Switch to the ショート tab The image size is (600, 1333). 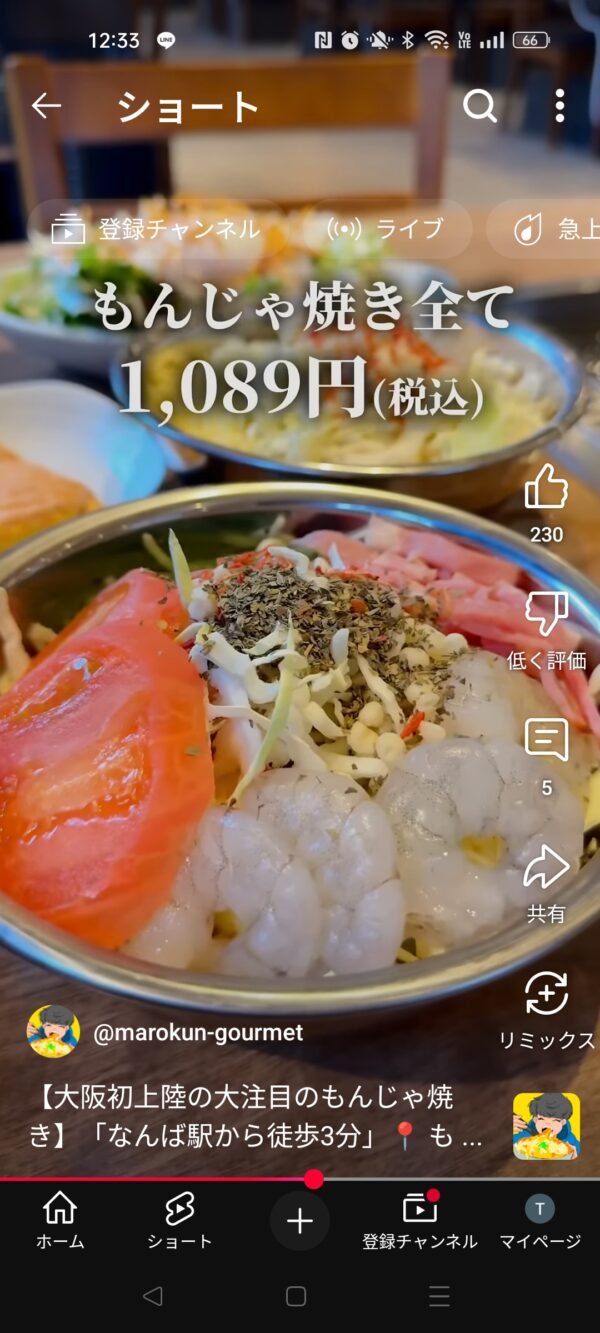pyautogui.click(x=180, y=1221)
